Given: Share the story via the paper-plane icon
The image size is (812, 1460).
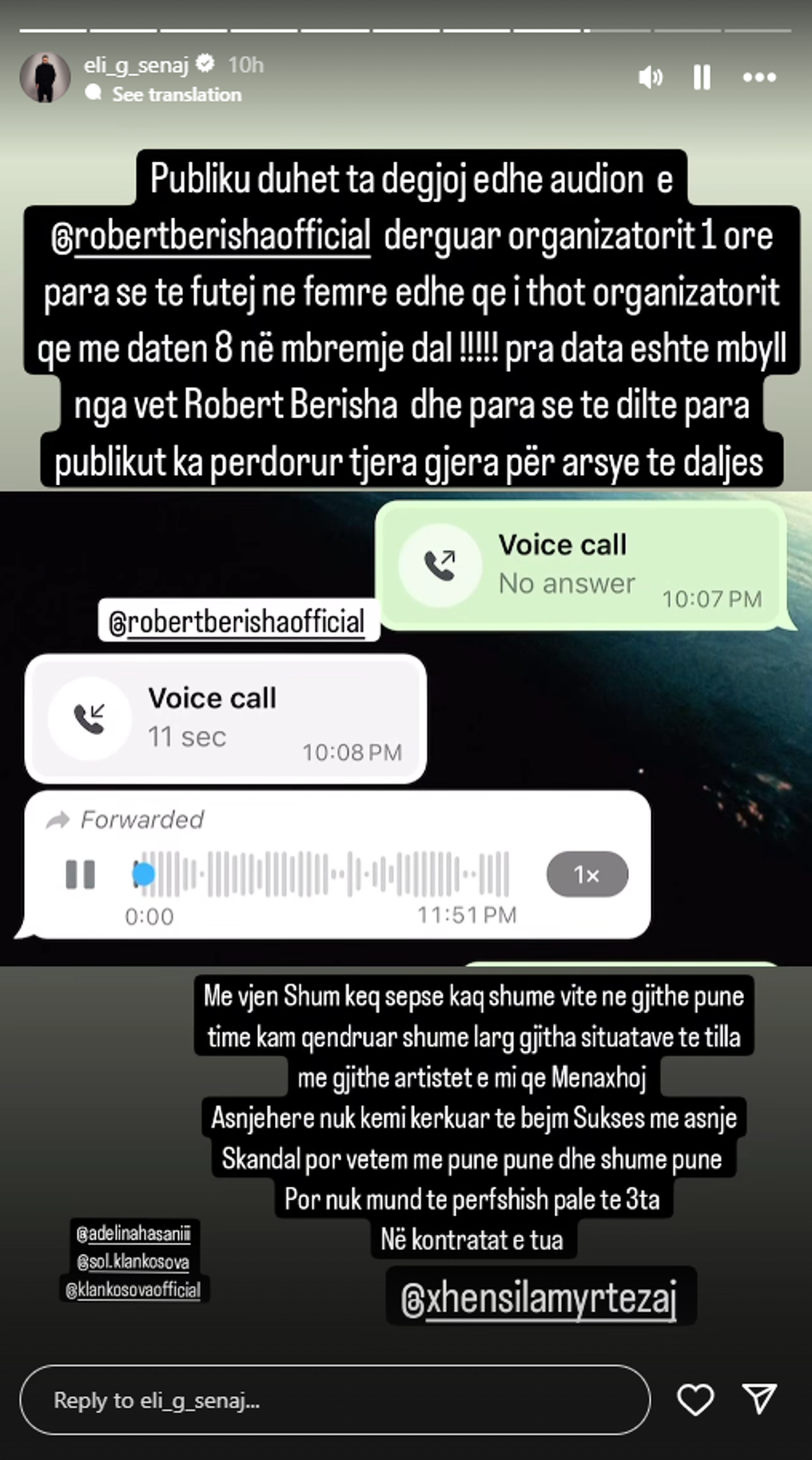Looking at the screenshot, I should point(759,1399).
